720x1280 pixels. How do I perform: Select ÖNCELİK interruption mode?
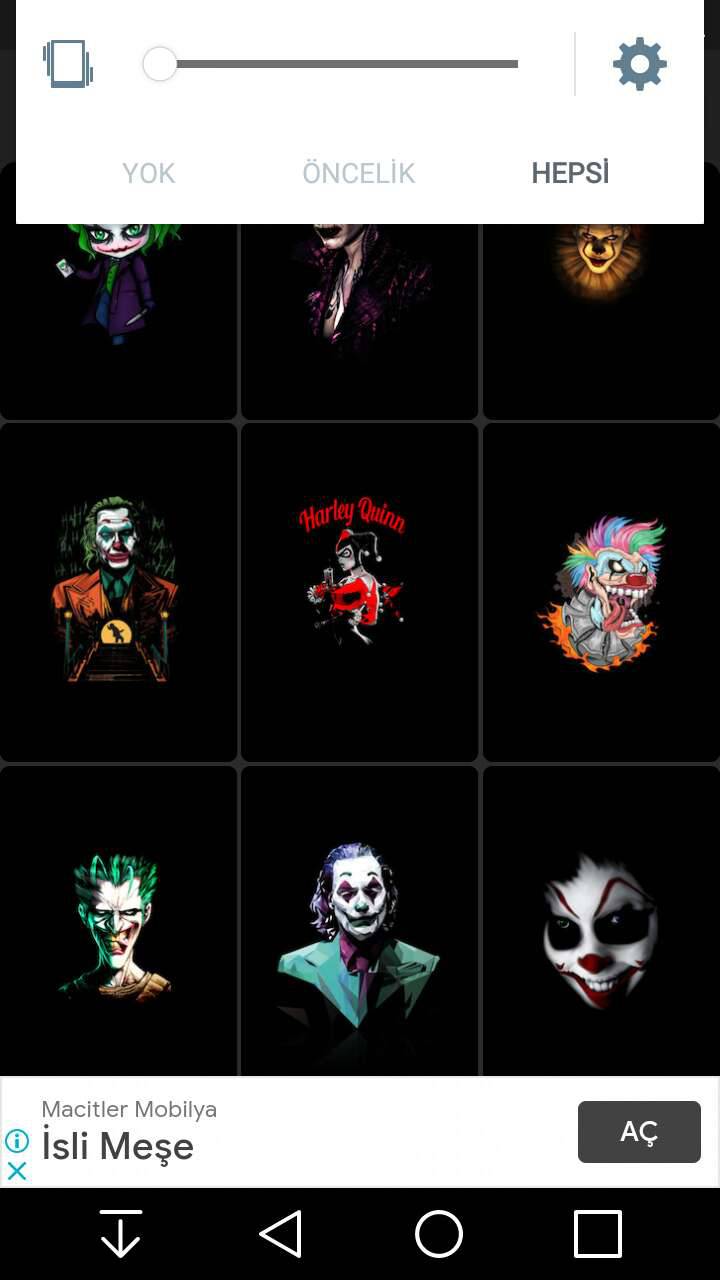pos(358,173)
